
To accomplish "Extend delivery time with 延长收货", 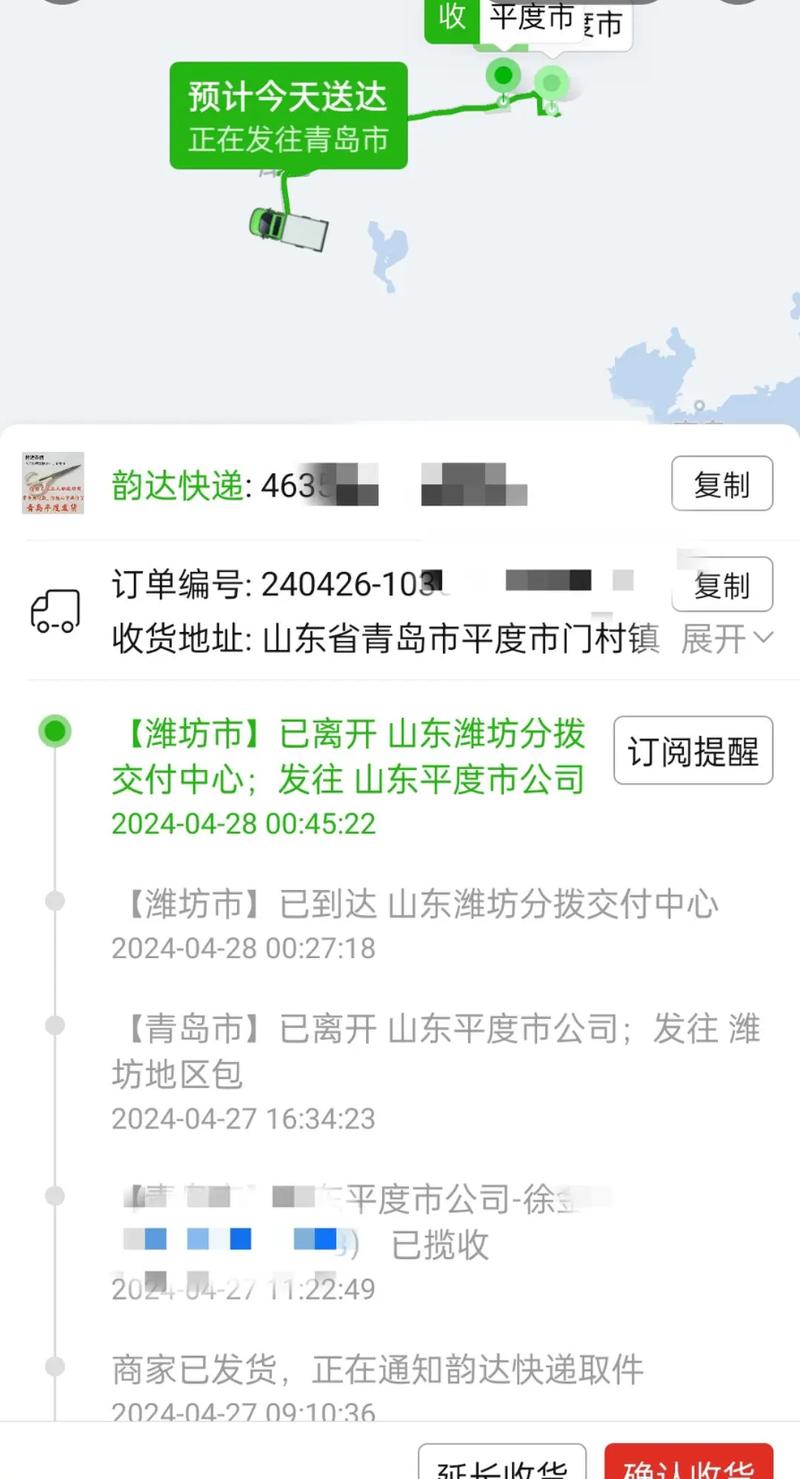I will 504,1466.
